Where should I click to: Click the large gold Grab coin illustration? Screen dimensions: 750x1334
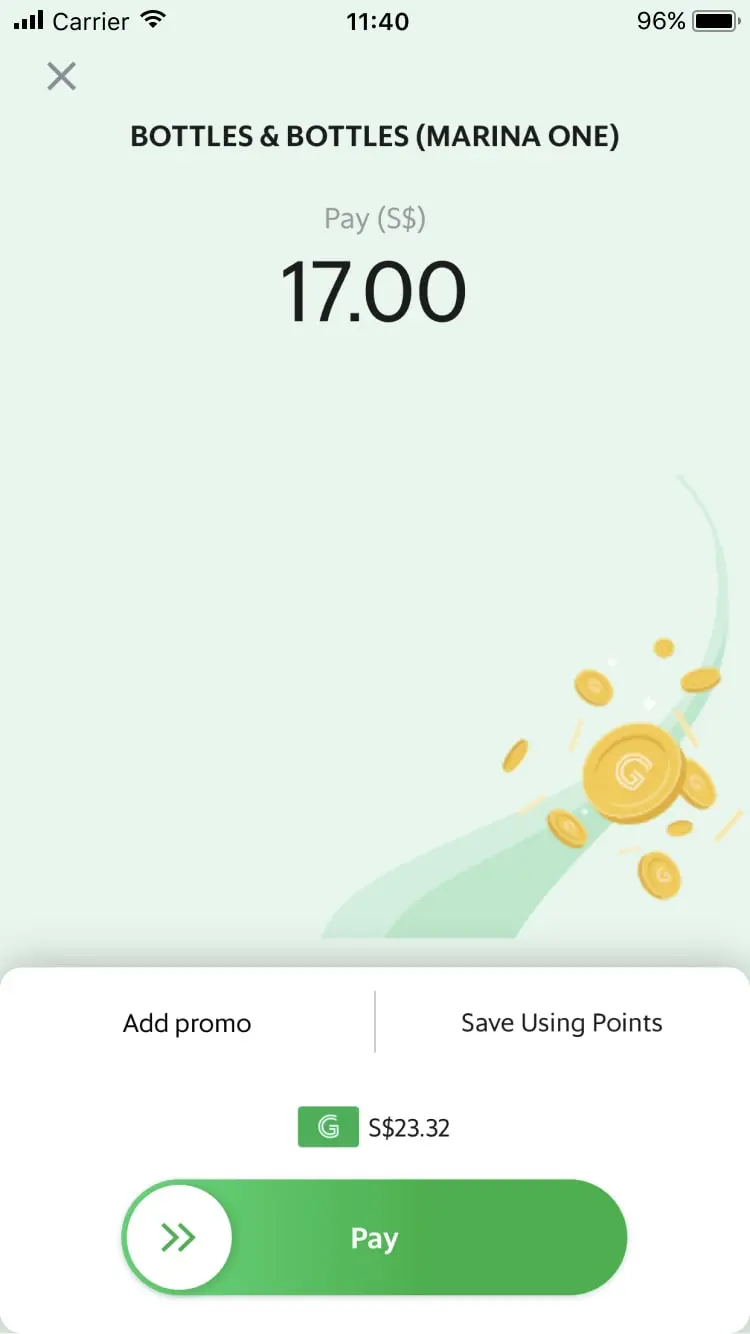click(x=633, y=772)
